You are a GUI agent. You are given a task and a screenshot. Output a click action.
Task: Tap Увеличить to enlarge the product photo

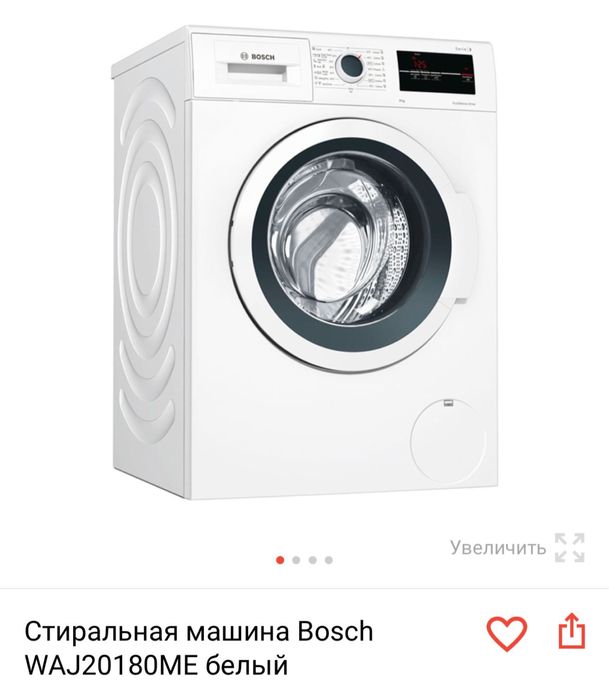(515, 547)
